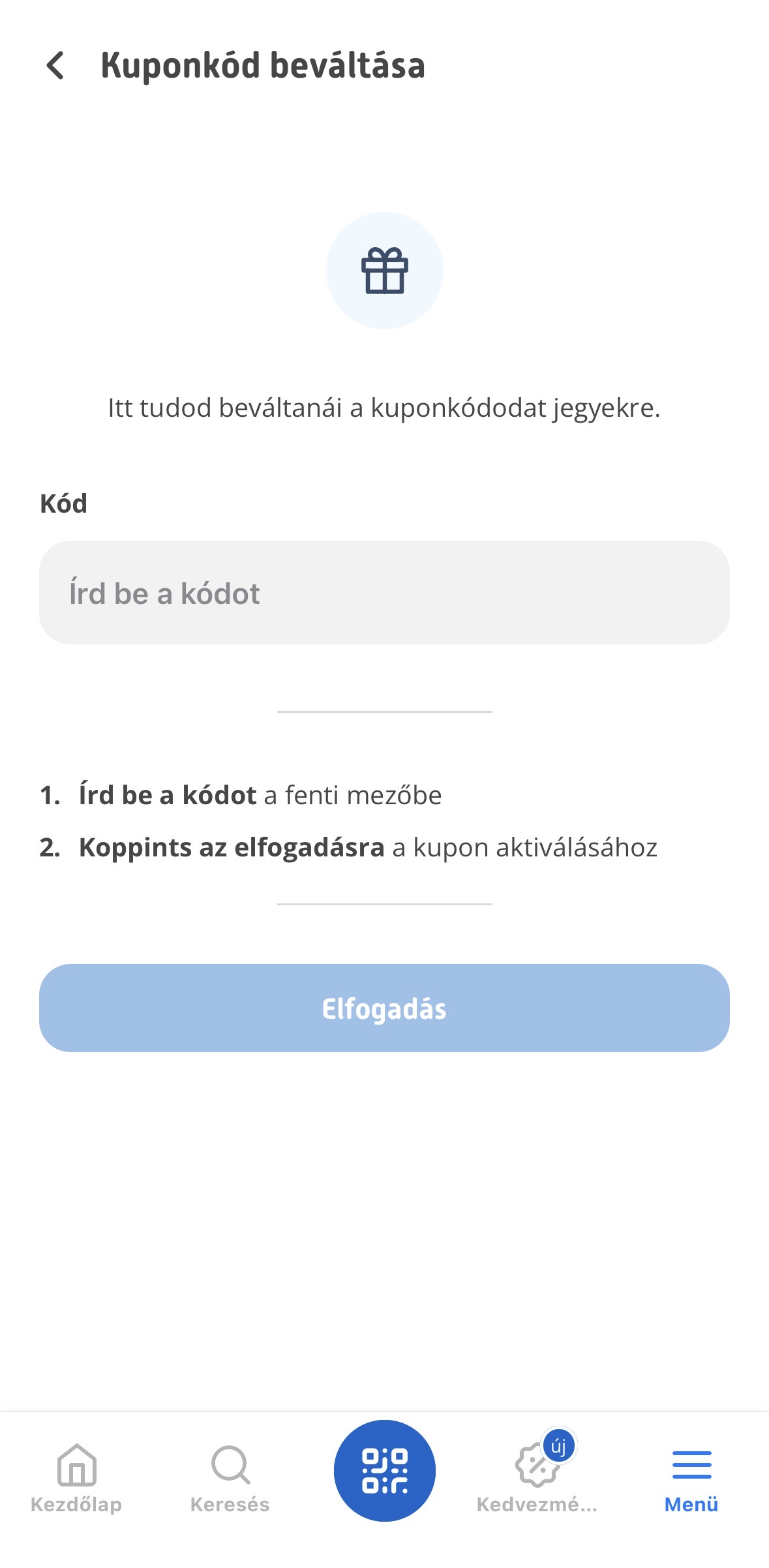Open the QR code scanner button
The image size is (769, 1568).
coord(385,1471)
